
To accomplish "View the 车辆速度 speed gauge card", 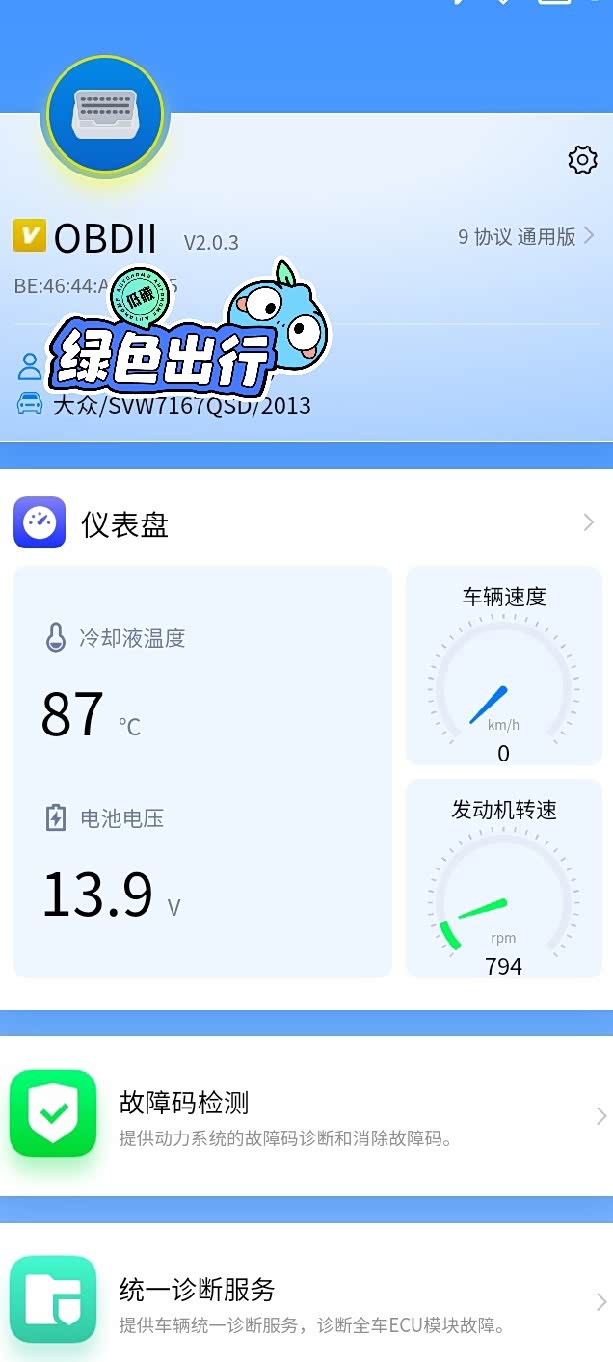I will click(x=504, y=666).
